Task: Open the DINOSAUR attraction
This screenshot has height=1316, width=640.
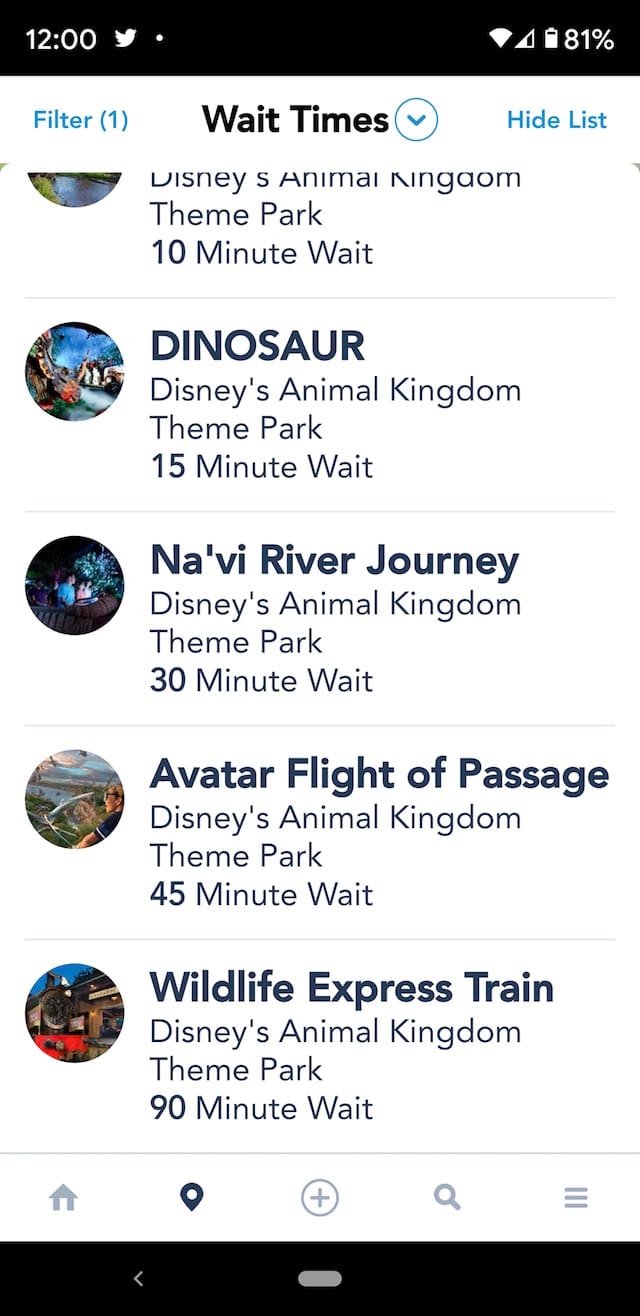Action: (320, 405)
